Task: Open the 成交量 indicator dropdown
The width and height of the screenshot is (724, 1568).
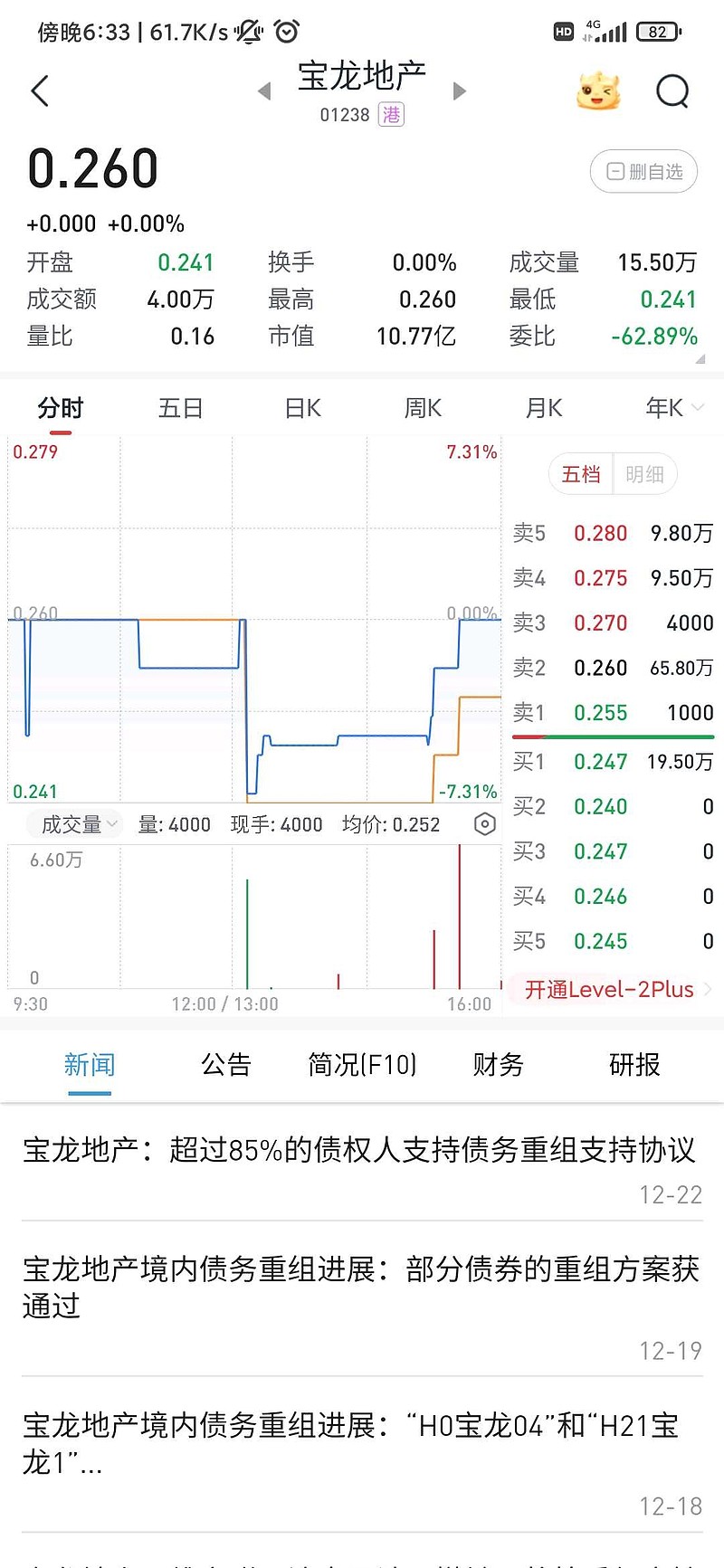Action: (x=80, y=824)
